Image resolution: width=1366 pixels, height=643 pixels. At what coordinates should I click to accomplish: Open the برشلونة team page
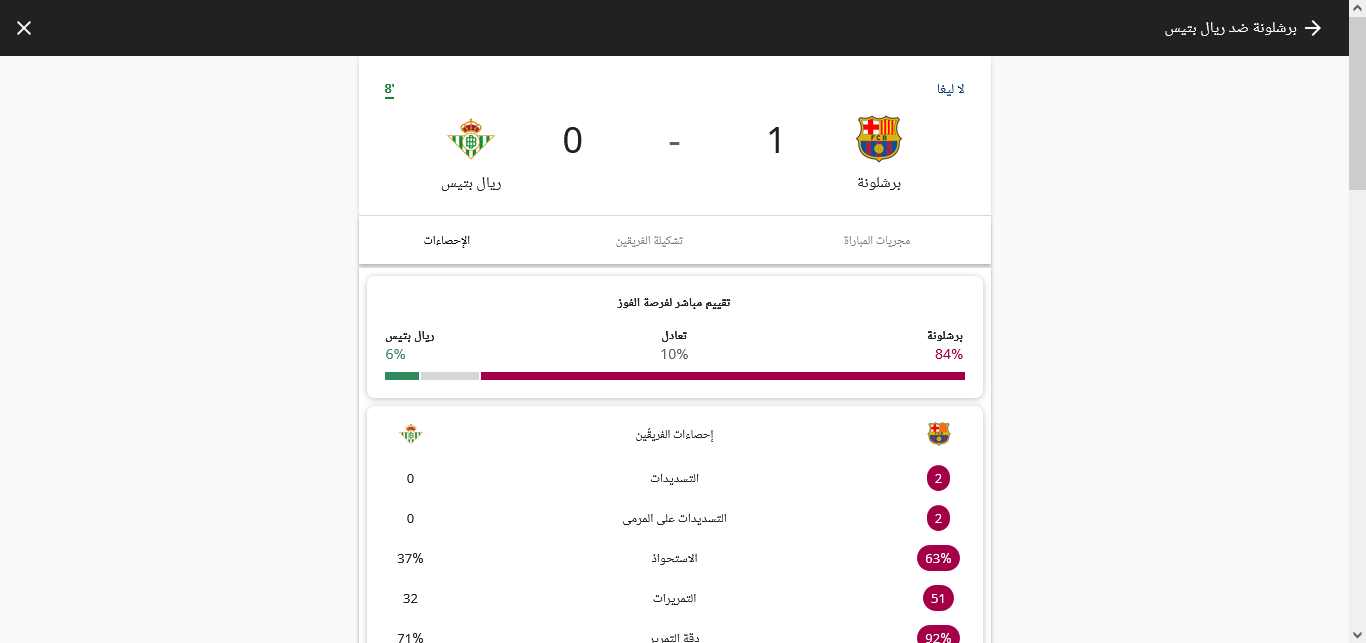click(x=878, y=153)
